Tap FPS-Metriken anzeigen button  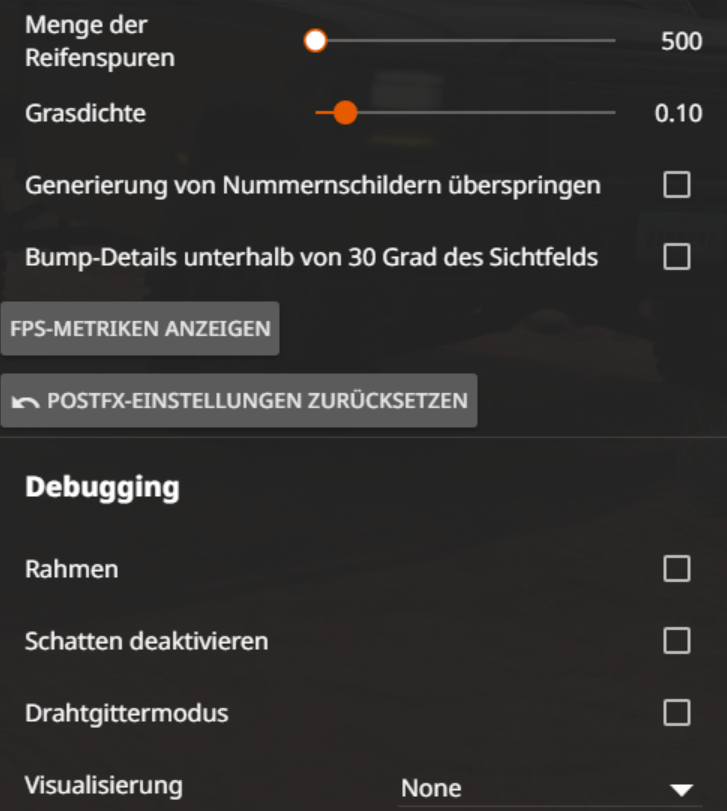click(140, 328)
